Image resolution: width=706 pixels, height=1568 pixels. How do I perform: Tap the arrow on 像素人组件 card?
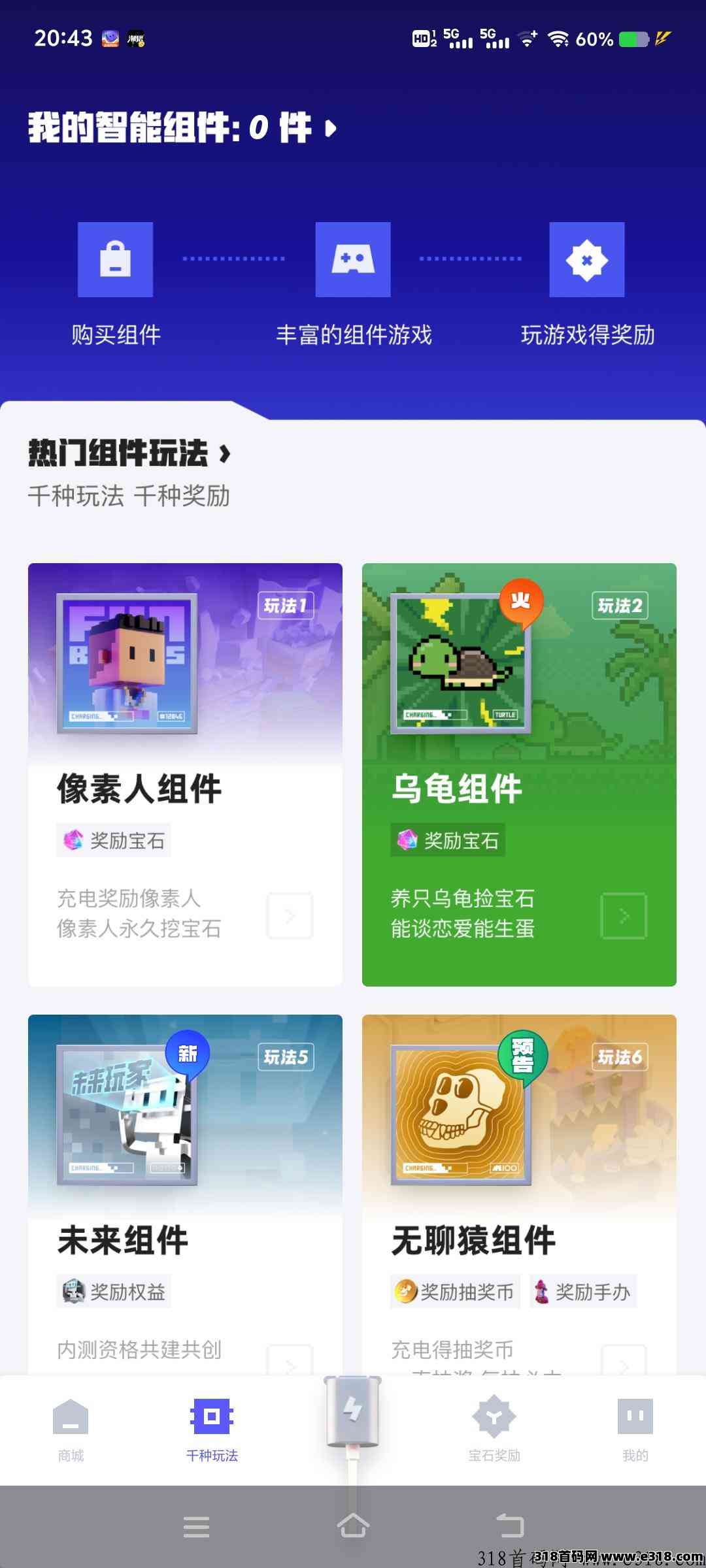[290, 916]
